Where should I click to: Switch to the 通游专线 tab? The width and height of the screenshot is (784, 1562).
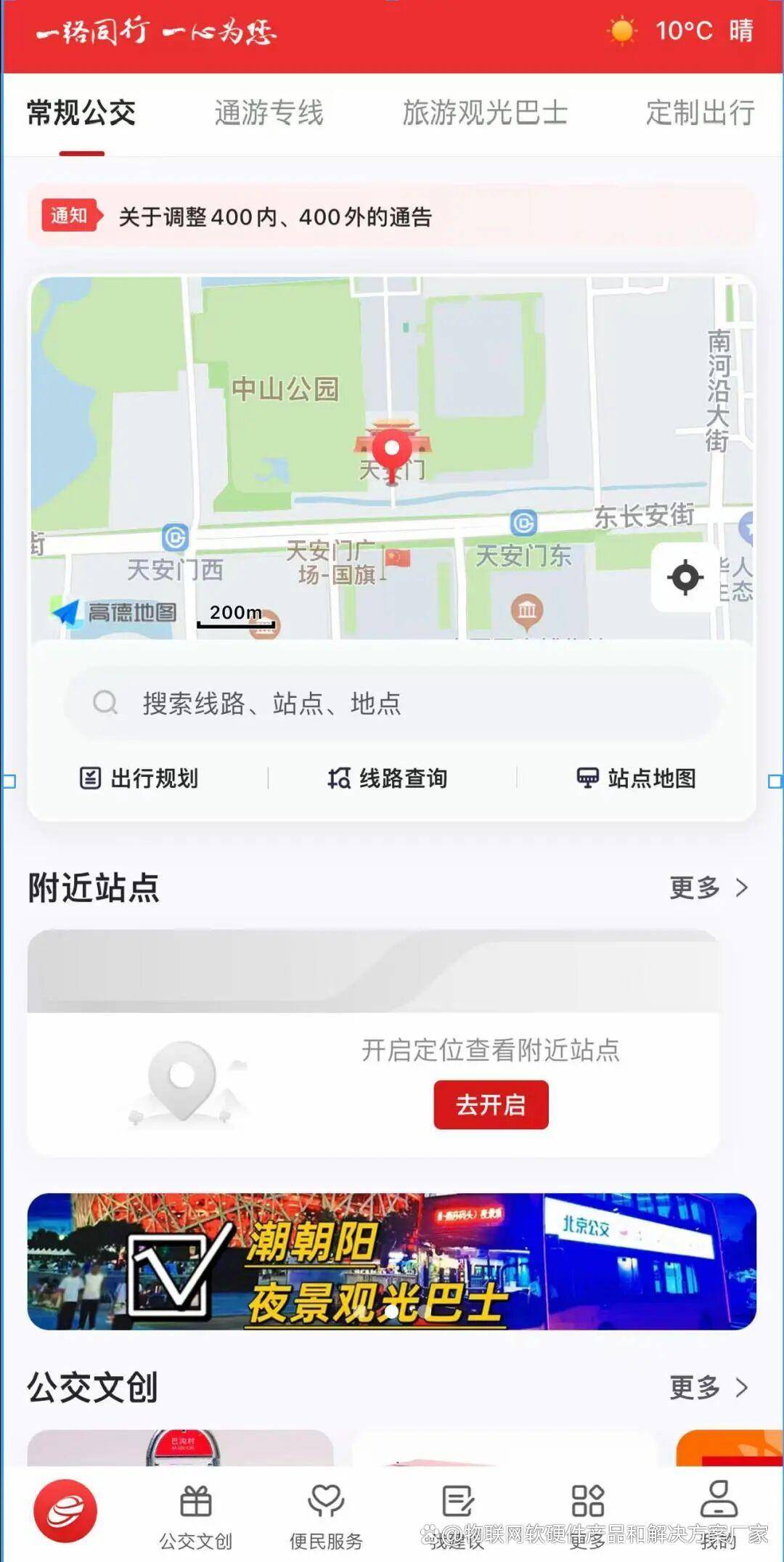[269, 113]
